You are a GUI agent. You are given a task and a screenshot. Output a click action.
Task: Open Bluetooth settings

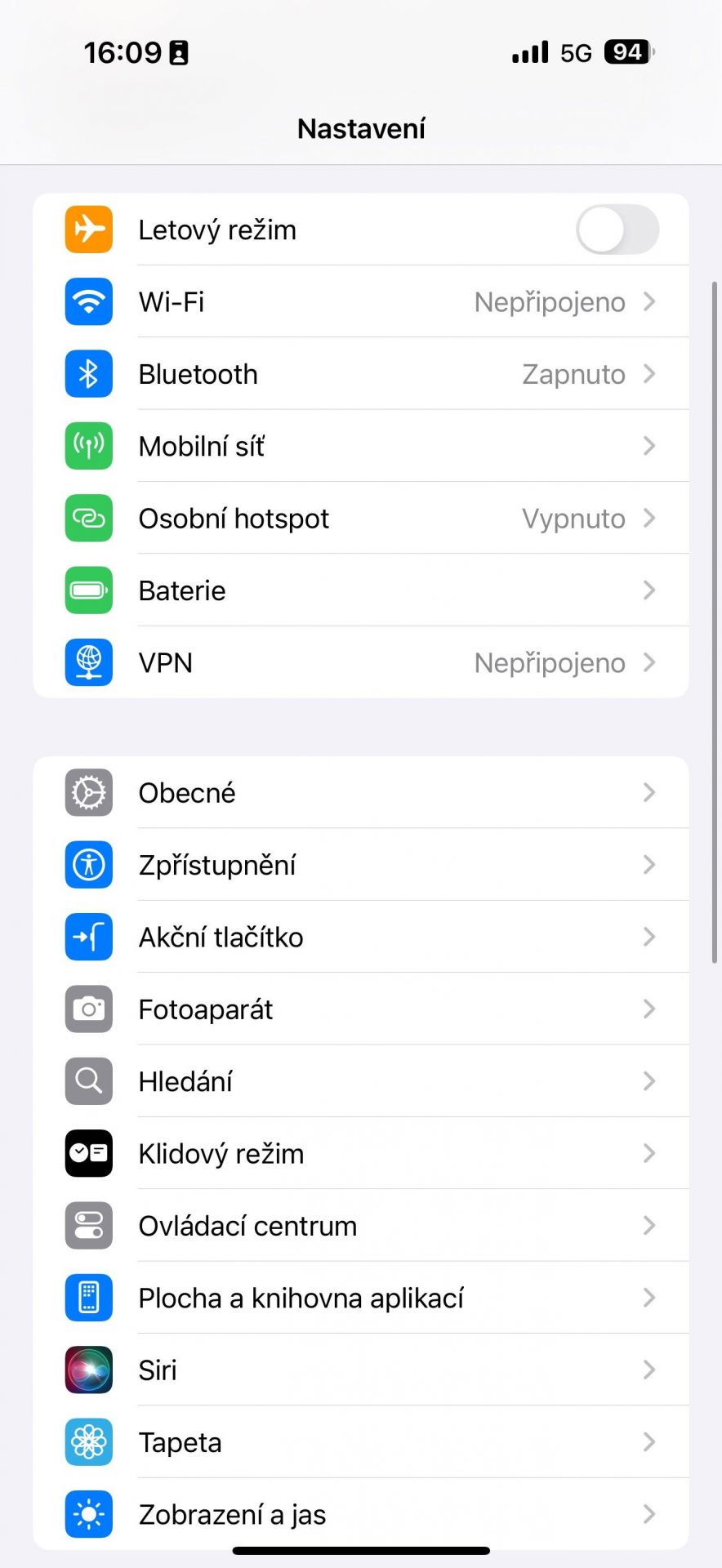(361, 374)
